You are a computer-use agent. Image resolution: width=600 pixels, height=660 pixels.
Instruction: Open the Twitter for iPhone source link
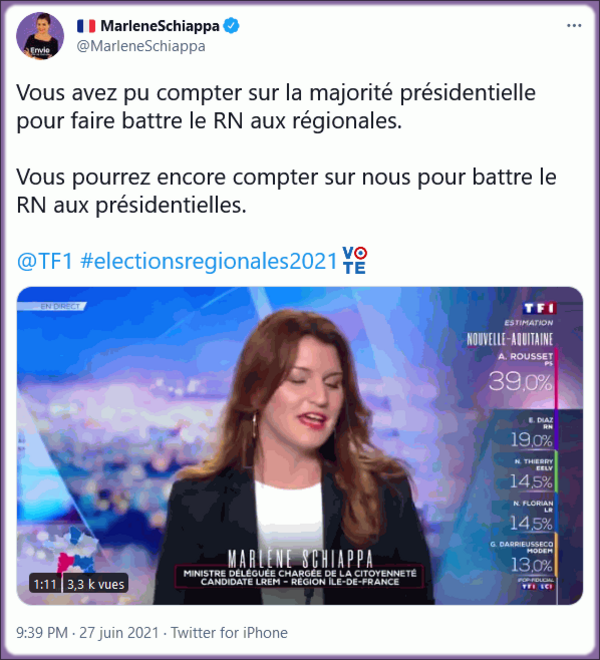[x=229, y=632]
